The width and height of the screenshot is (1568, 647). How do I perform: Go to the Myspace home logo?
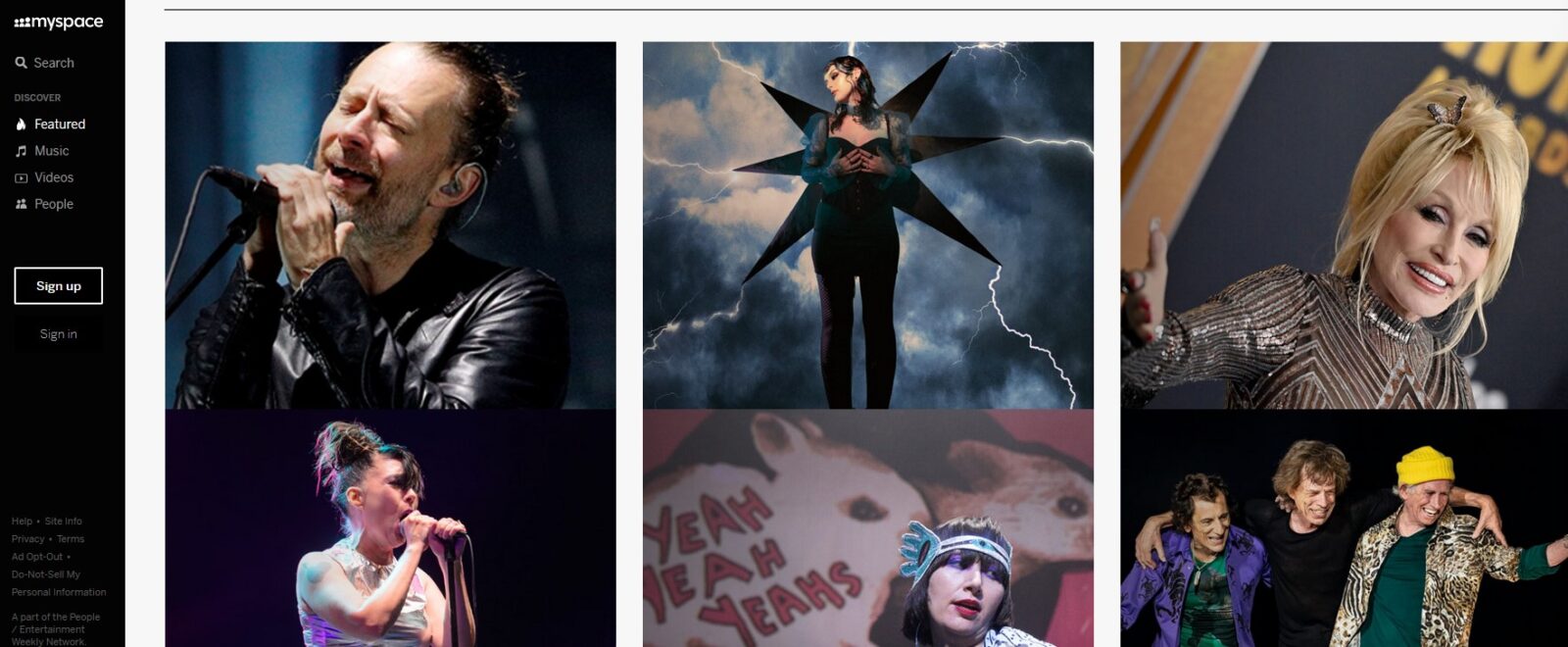click(59, 23)
